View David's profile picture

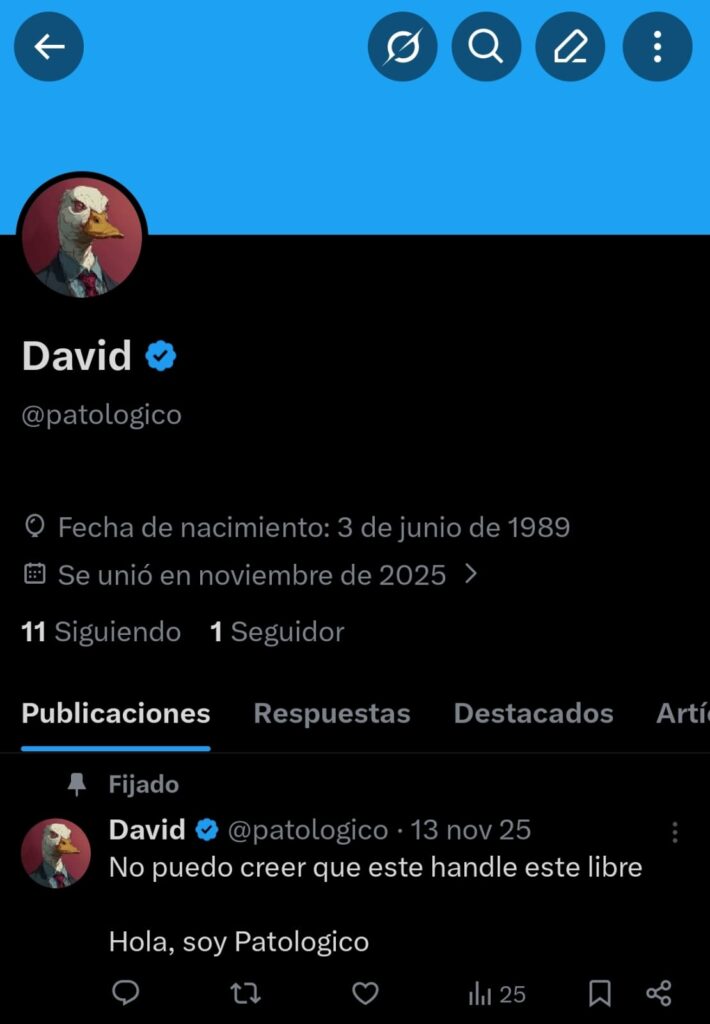click(x=82, y=240)
